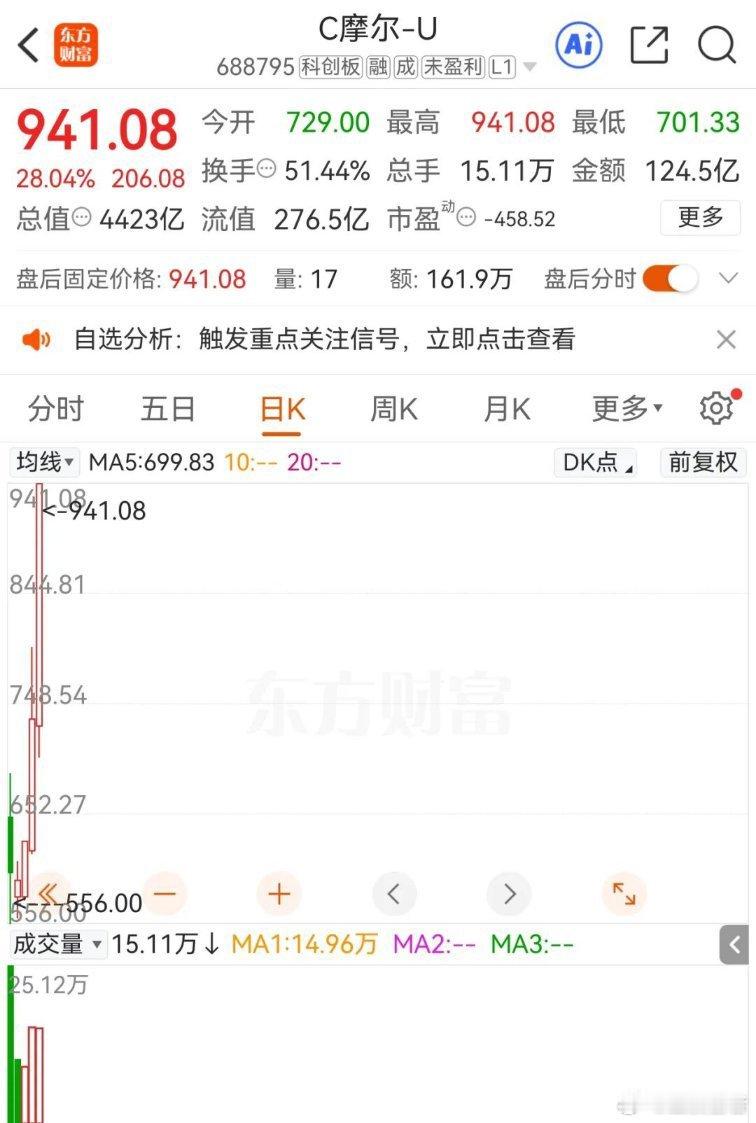Screen dimensions: 756x1123
Task: Expand chart to fullscreen with arrows icon
Action: pyautogui.click(x=623, y=894)
